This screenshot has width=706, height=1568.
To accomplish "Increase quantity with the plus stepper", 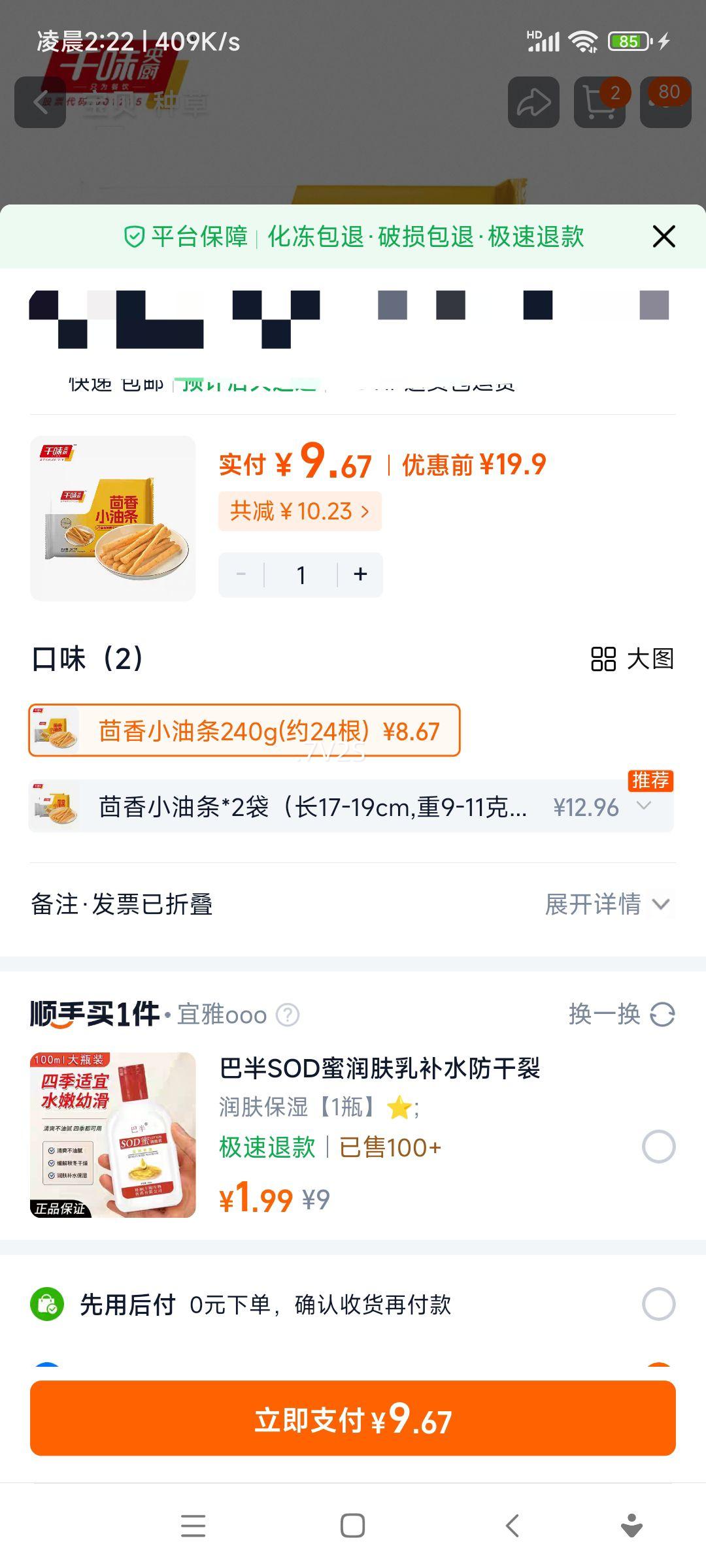I will tap(360, 574).
